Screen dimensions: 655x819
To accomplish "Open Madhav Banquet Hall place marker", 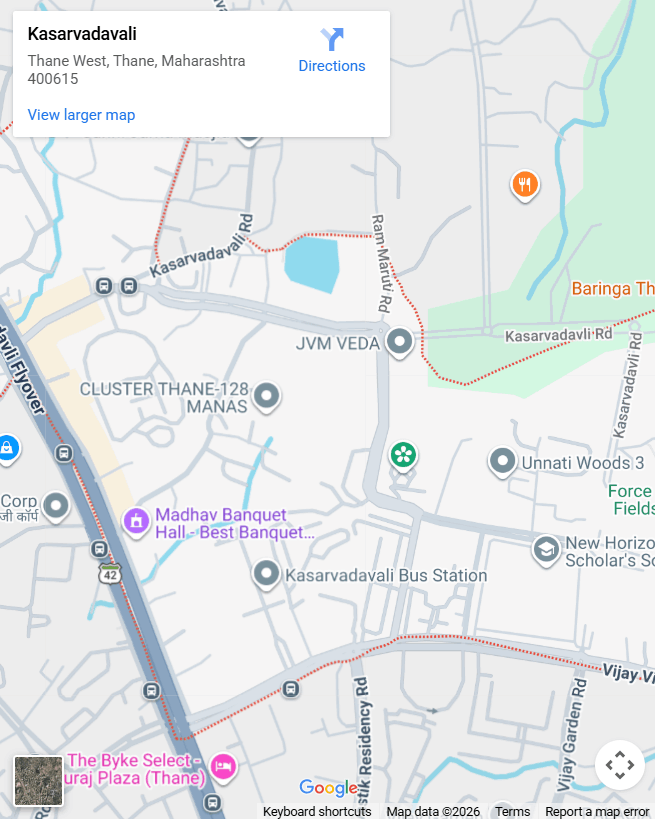I will pyautogui.click(x=135, y=520).
